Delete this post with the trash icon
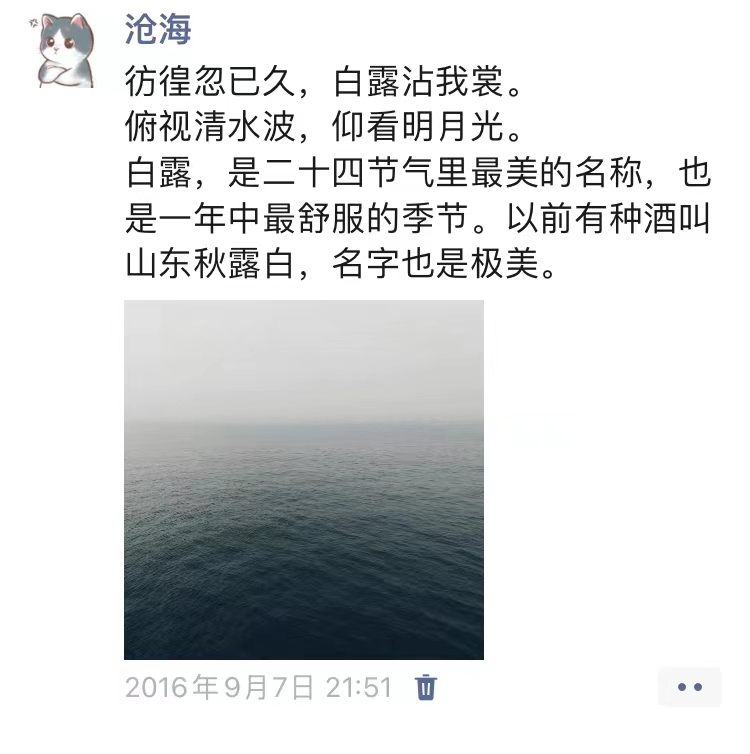Screen dimensions: 750x754 pyautogui.click(x=426, y=687)
